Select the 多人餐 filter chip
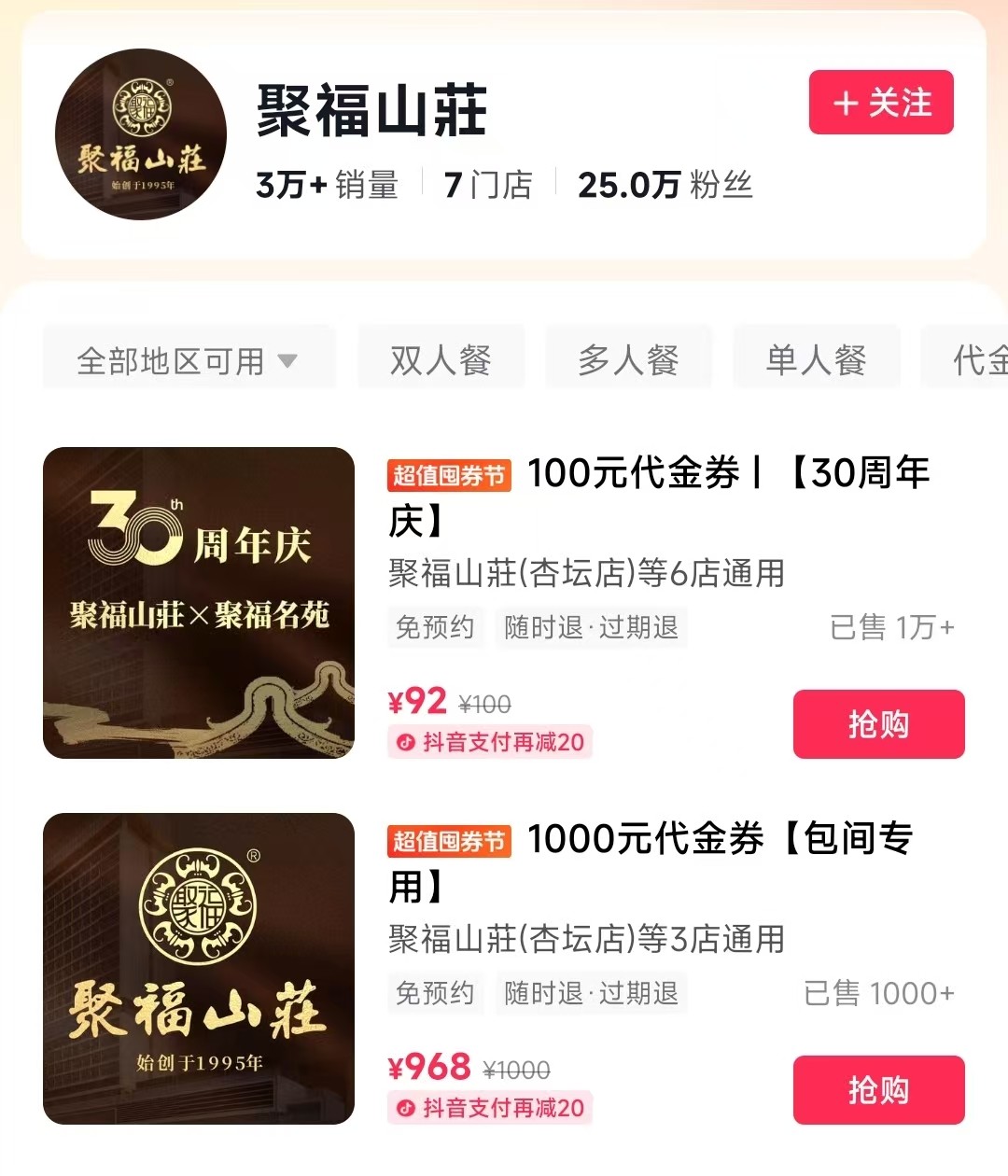This screenshot has height=1176, width=1008. tap(628, 360)
